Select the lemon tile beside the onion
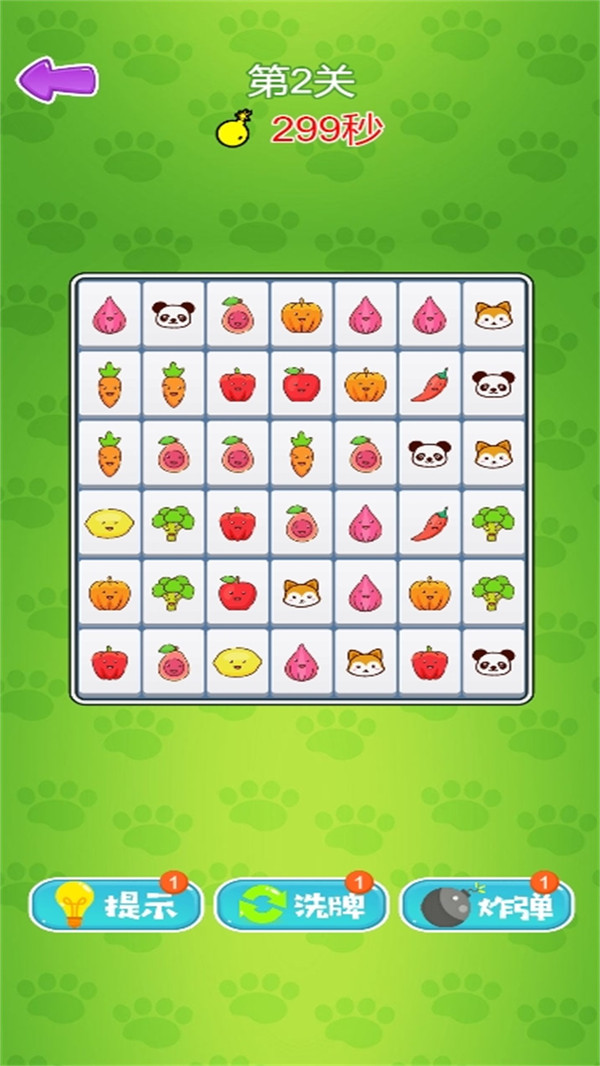 pos(238,662)
